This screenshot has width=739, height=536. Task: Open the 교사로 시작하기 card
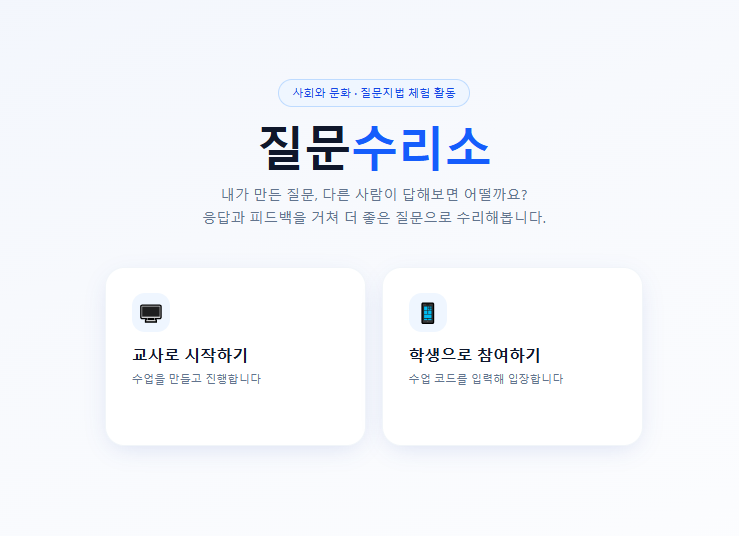point(235,356)
